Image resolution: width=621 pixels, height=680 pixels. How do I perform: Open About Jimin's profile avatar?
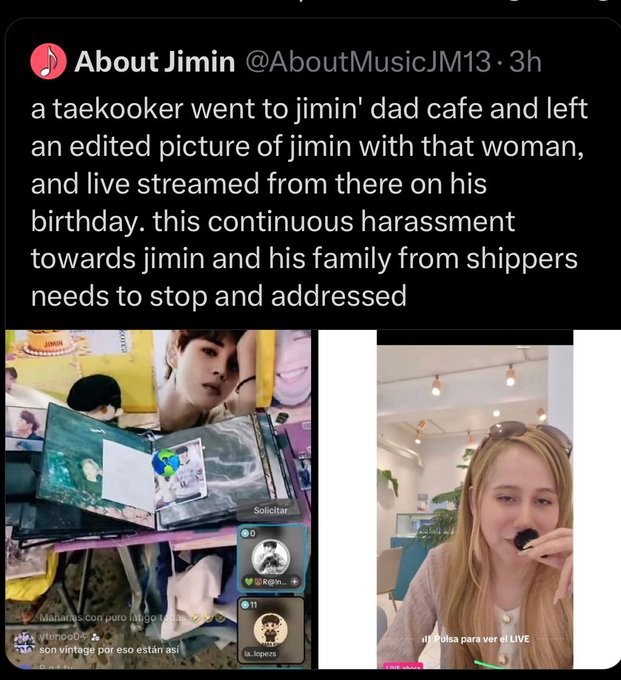47,62
